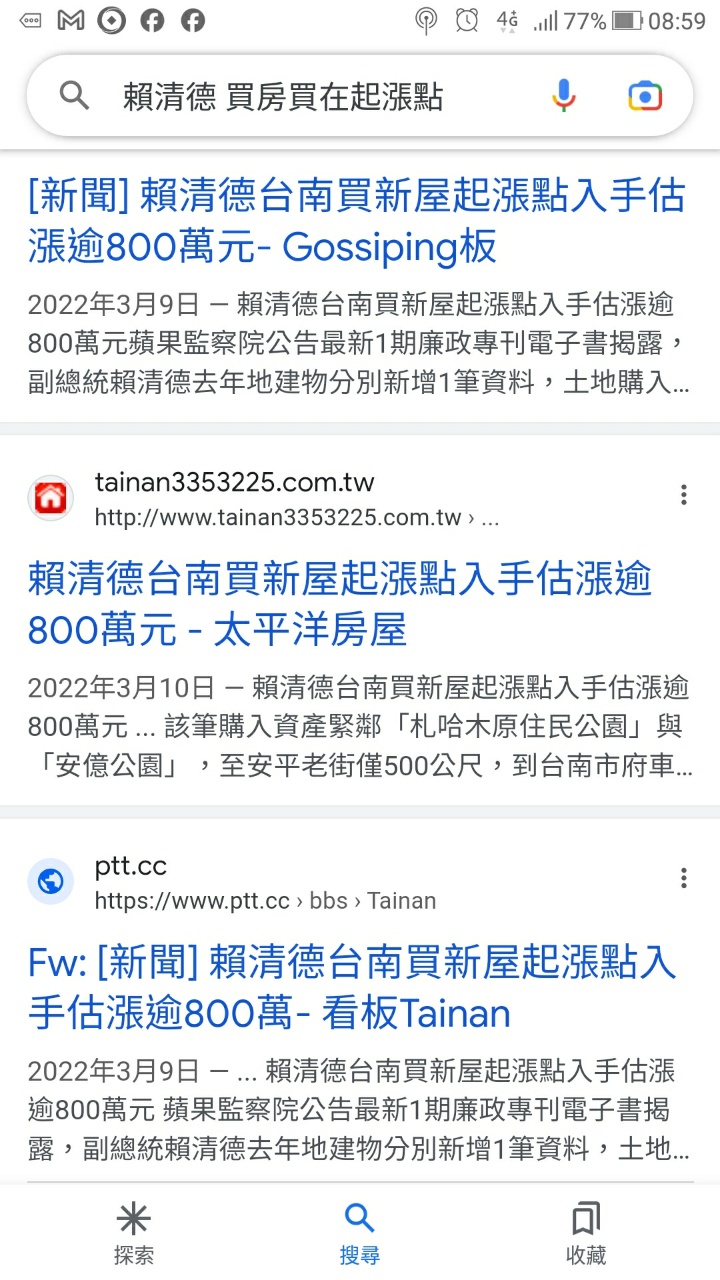The image size is (720, 1280).
Task: Open overflow menu for tainan3353225.com.tw result
Action: [x=684, y=494]
